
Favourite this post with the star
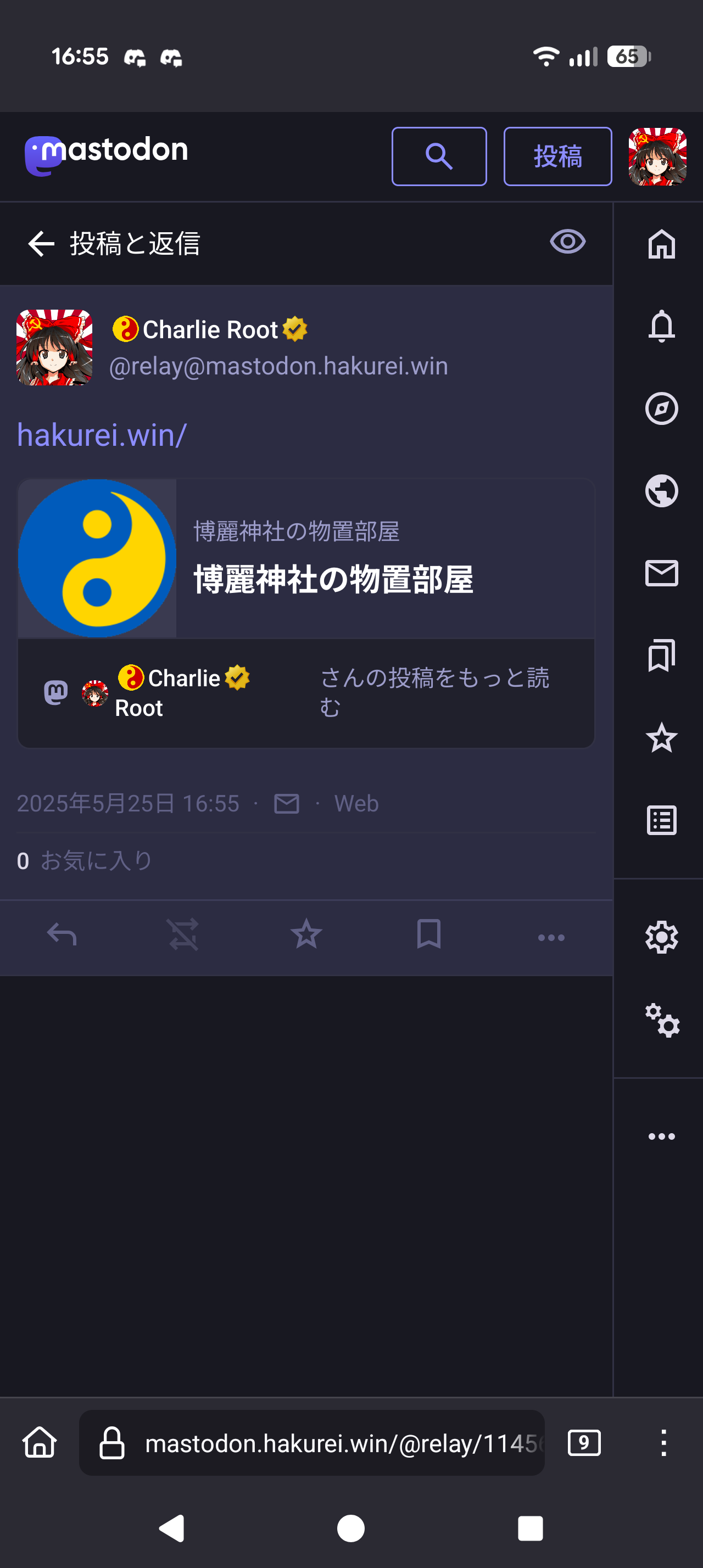305,934
